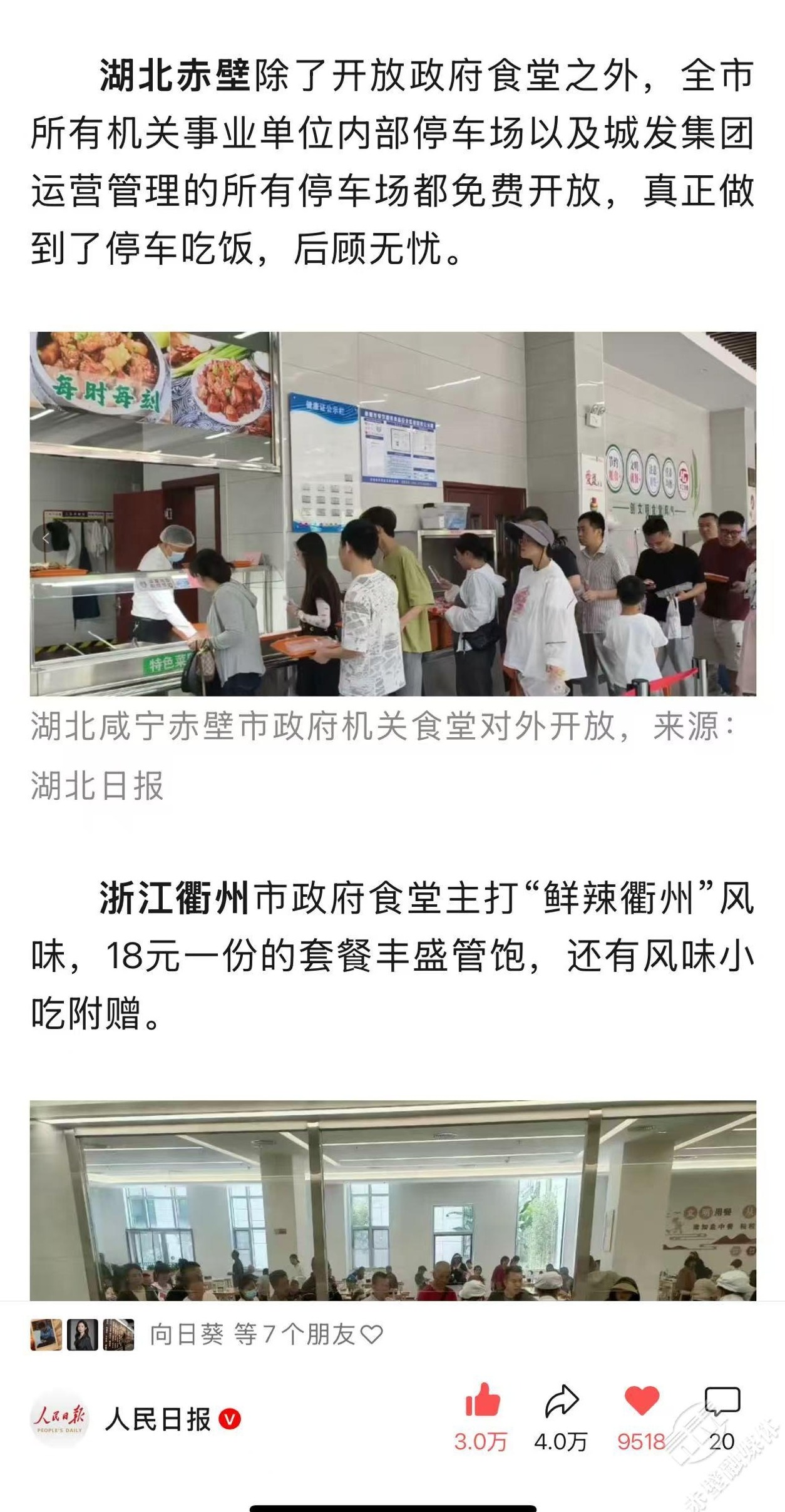Open the Chibi canteen queue photo

(x=392, y=513)
